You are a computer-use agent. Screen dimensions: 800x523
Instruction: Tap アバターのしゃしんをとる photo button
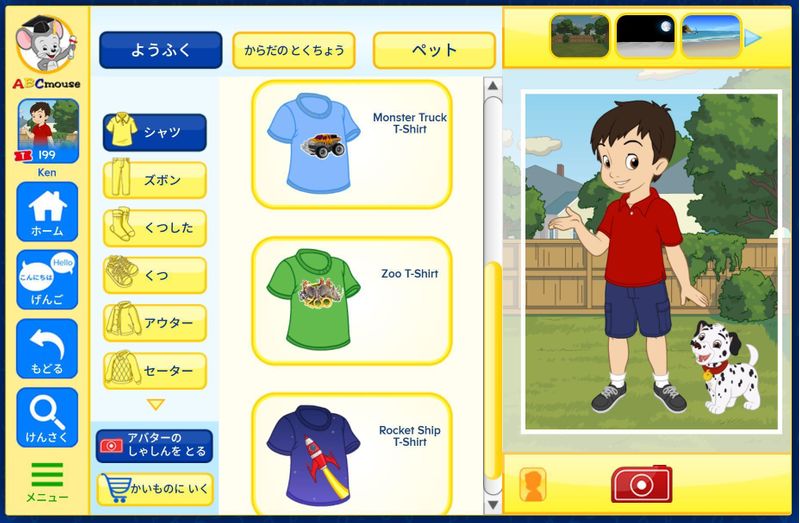coord(154,445)
